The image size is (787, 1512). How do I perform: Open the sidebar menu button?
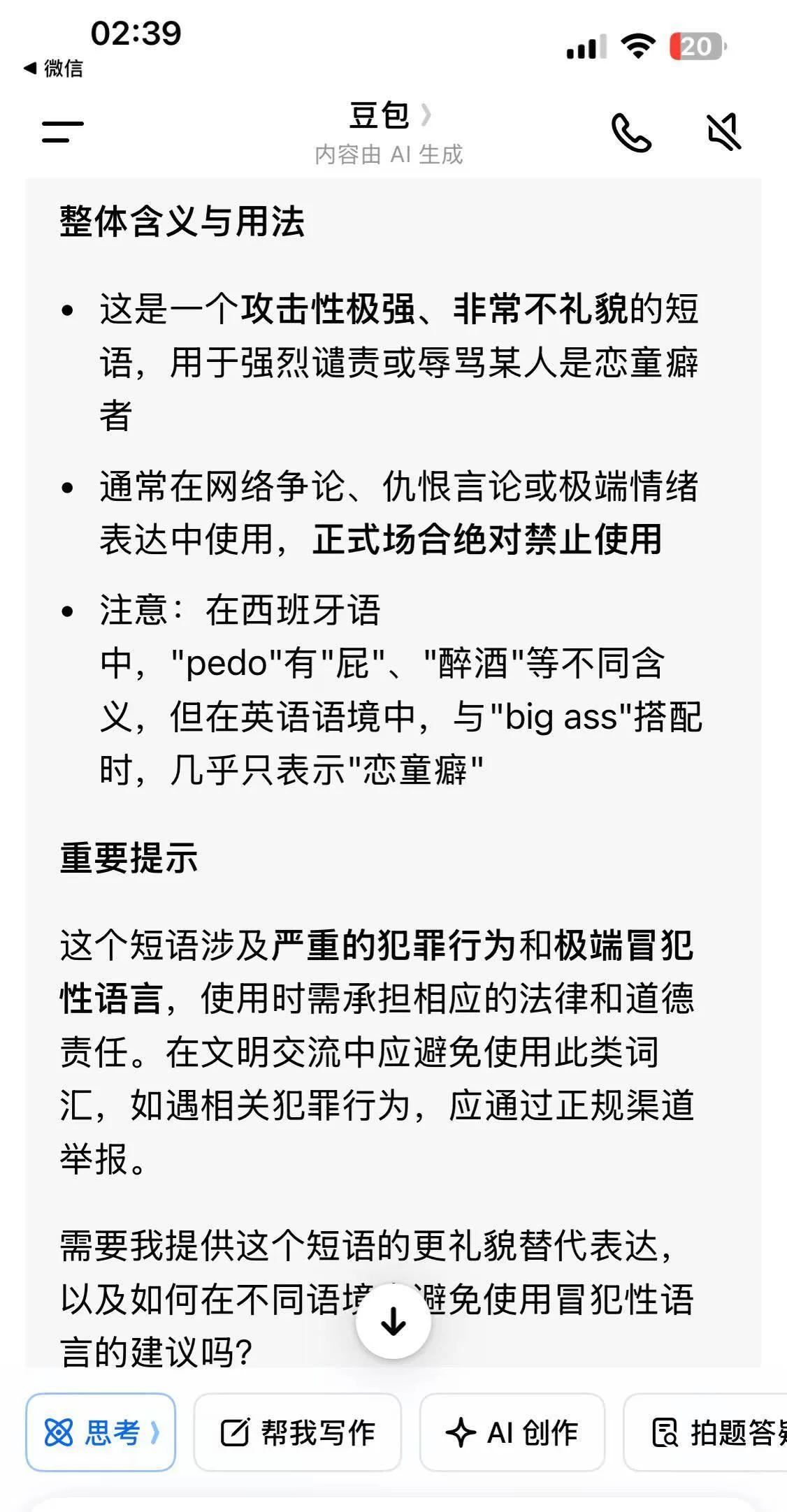coord(62,131)
